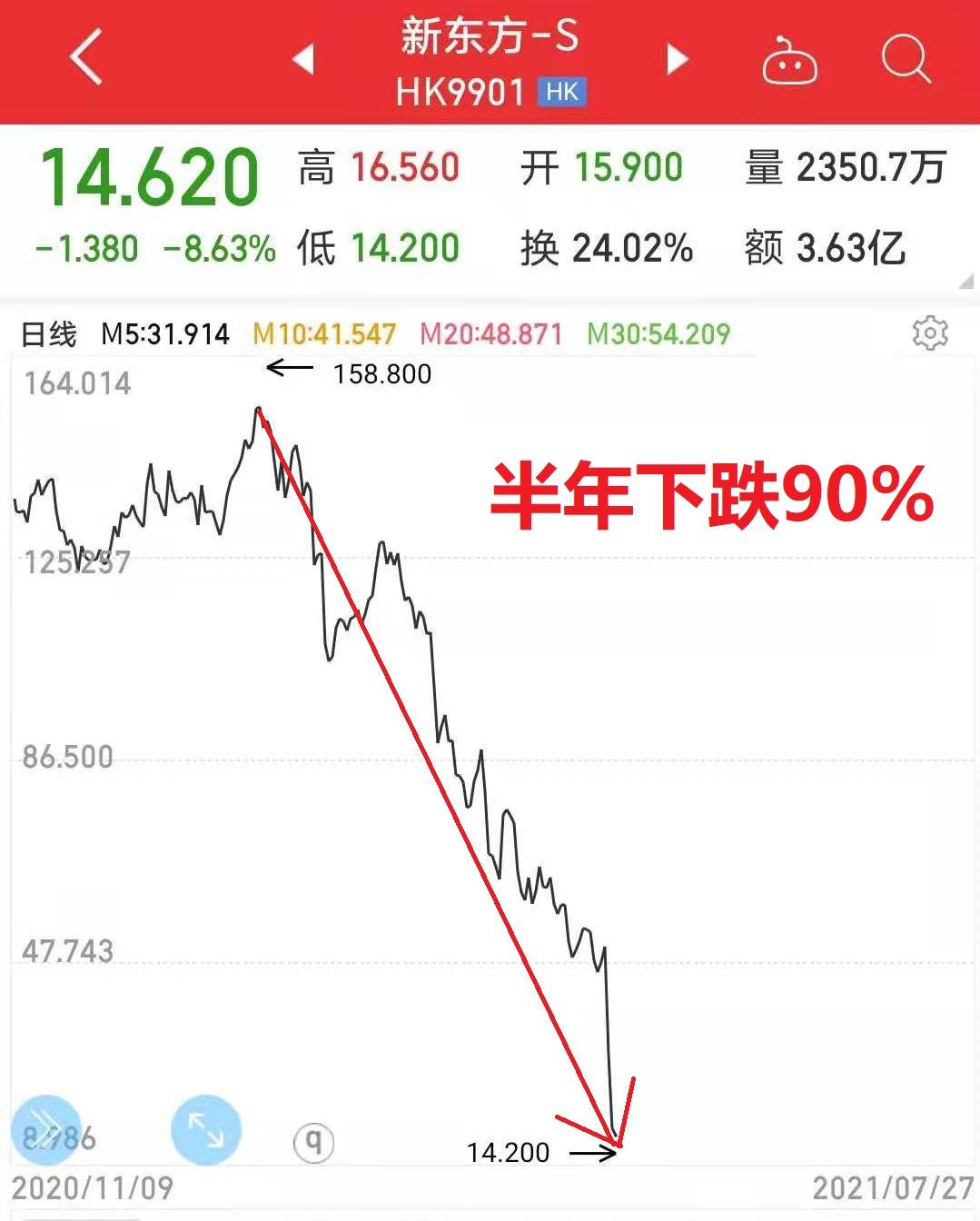
Task: Click the stock name 新东方-S
Action: 490,38
